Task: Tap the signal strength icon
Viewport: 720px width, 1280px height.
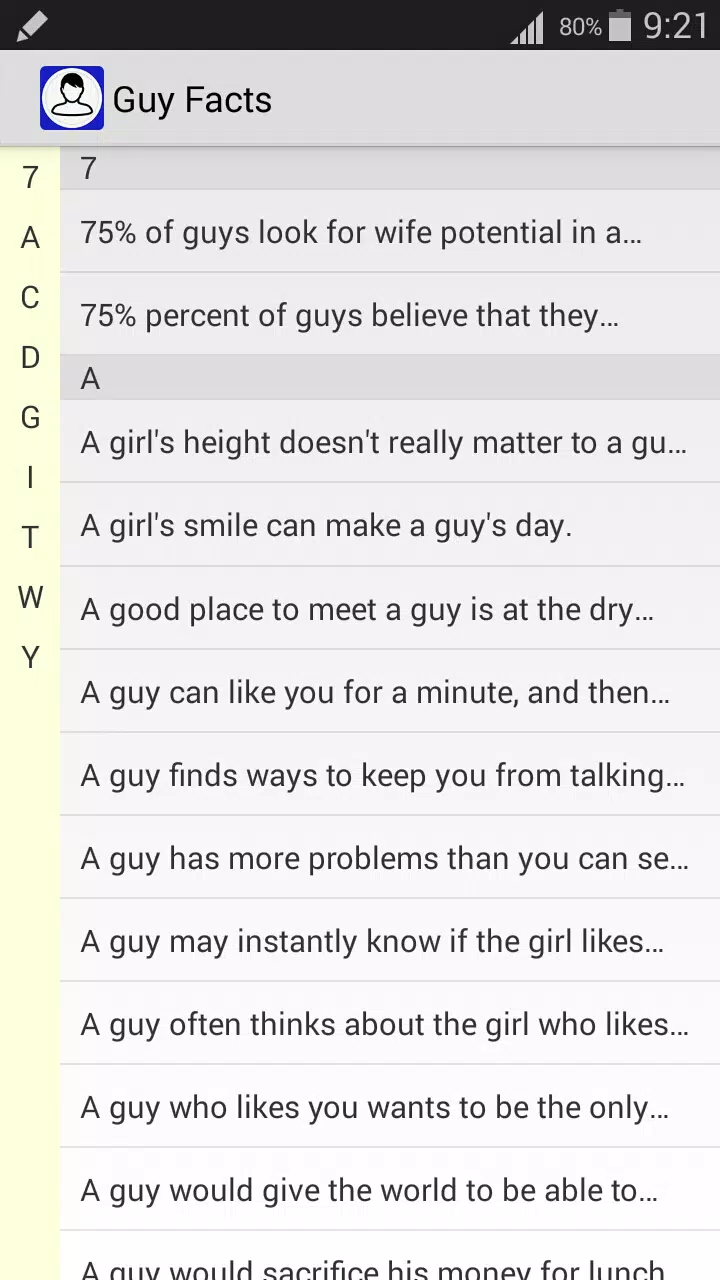Action: click(524, 27)
